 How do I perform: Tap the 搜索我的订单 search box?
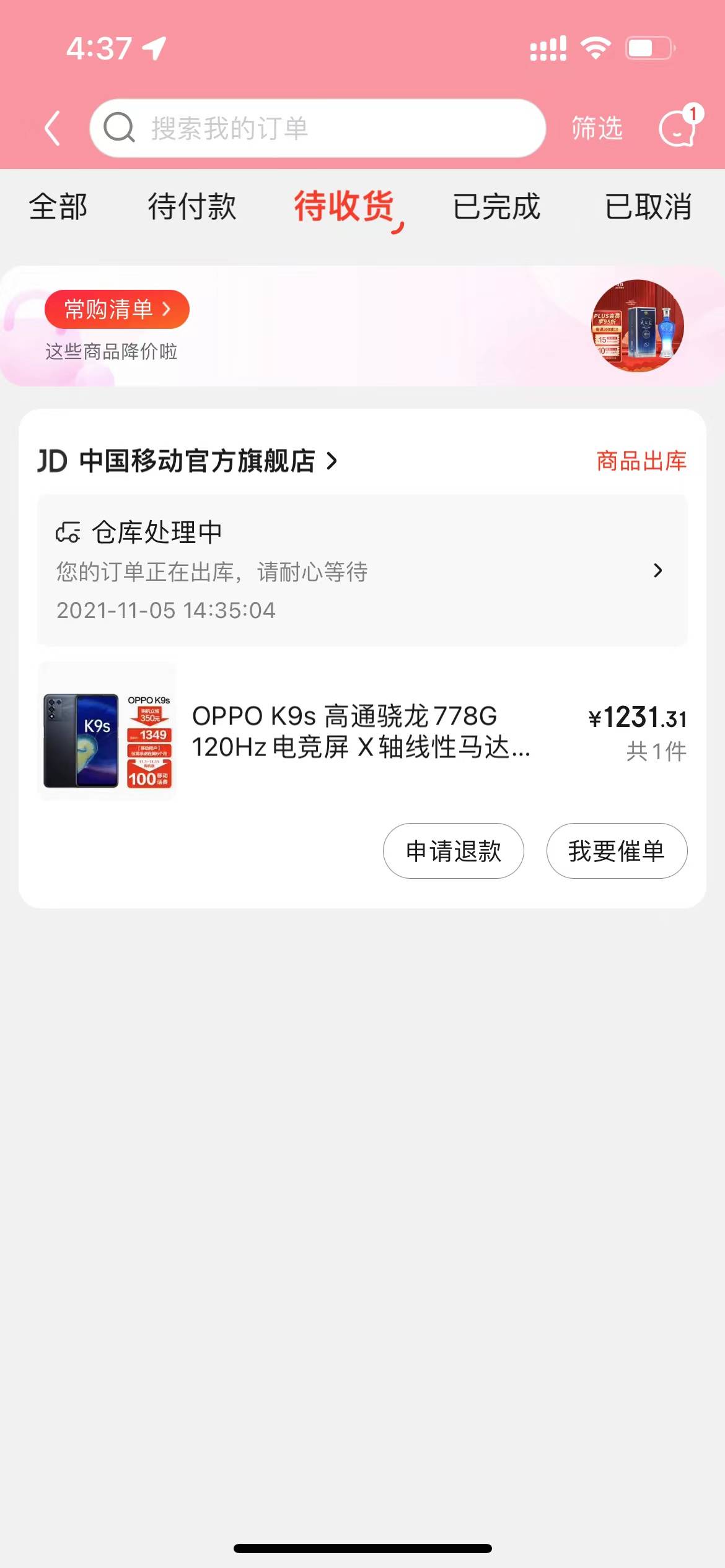point(317,128)
